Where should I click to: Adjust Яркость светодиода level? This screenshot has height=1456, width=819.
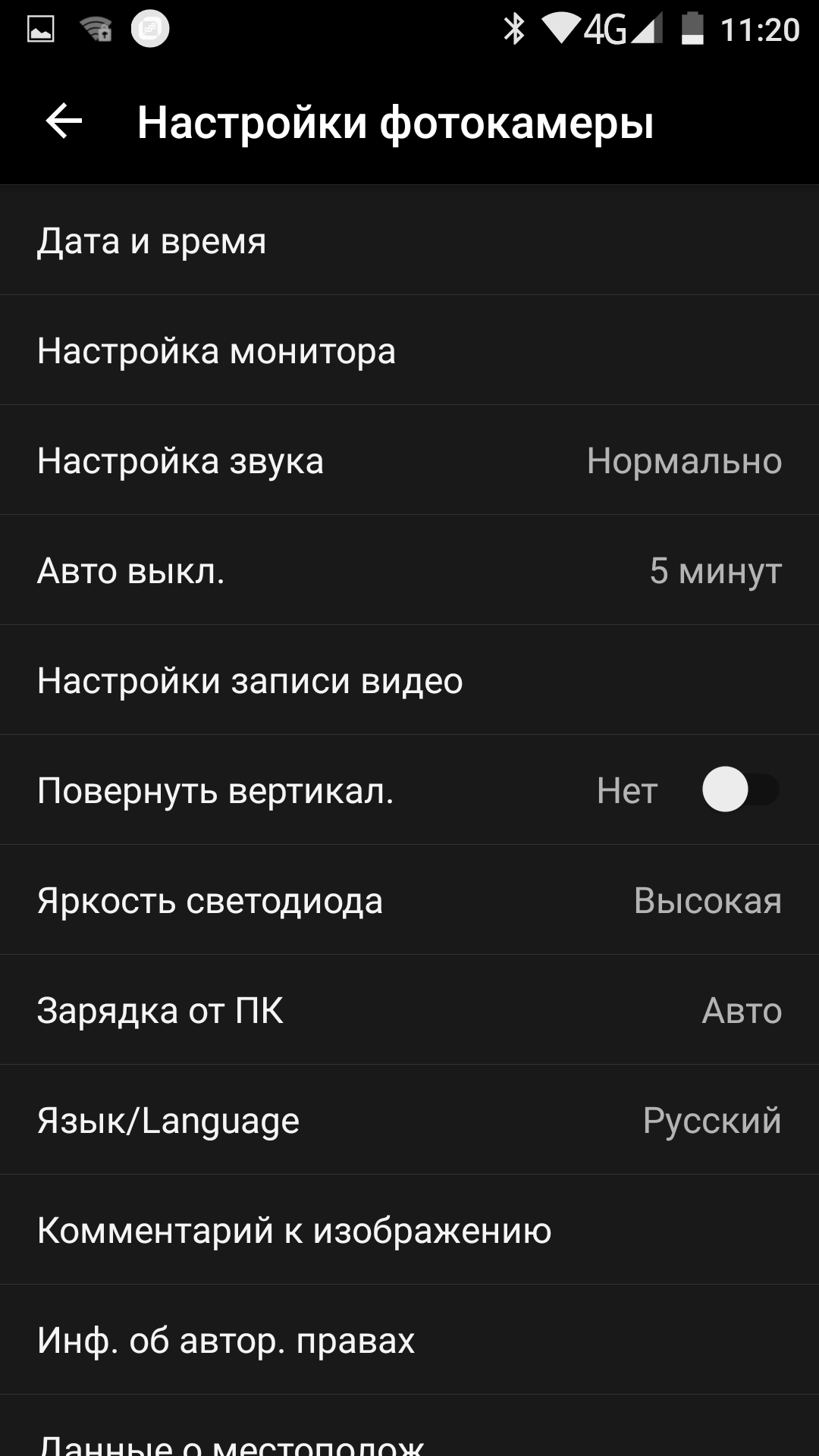coord(409,901)
